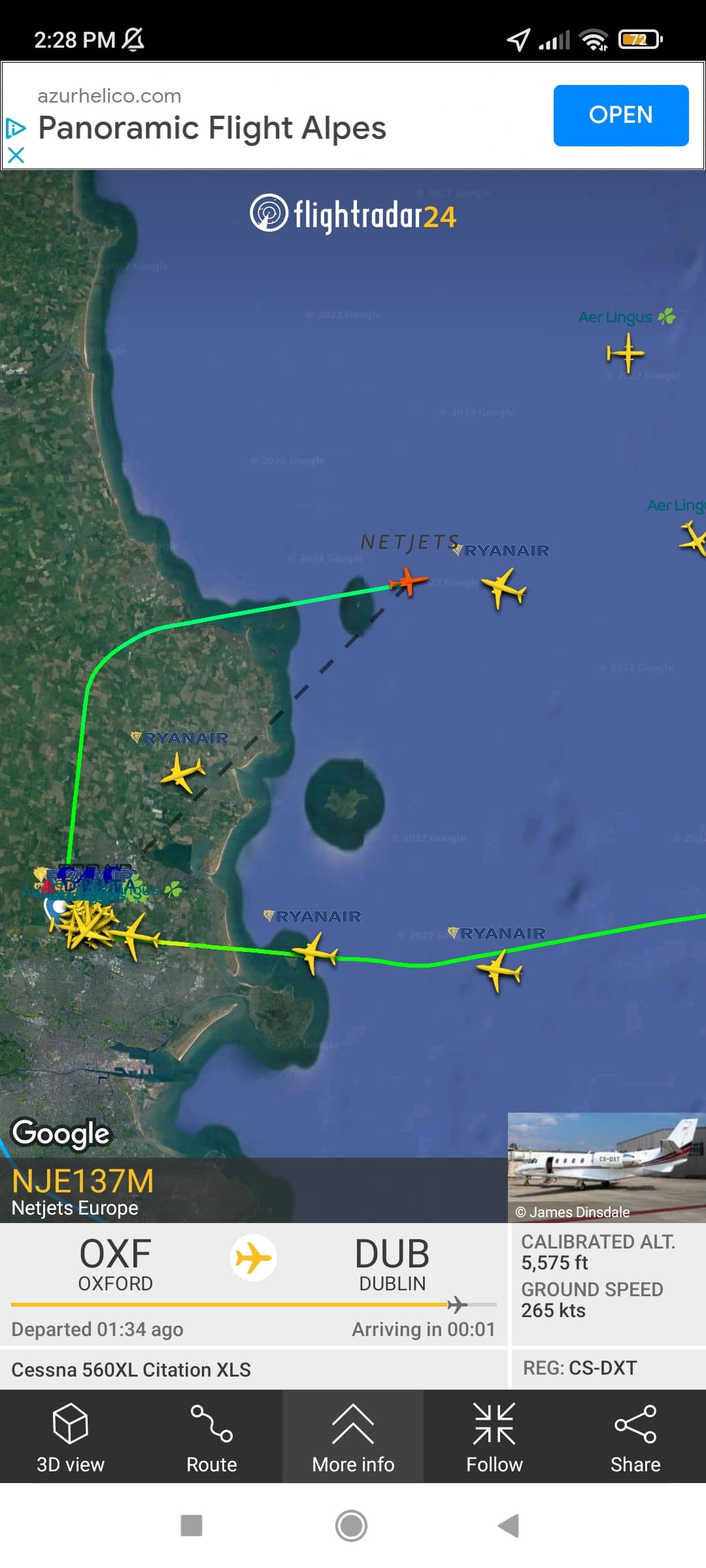Expand More info panel
Screen dimensions: 706x1568
353,1437
